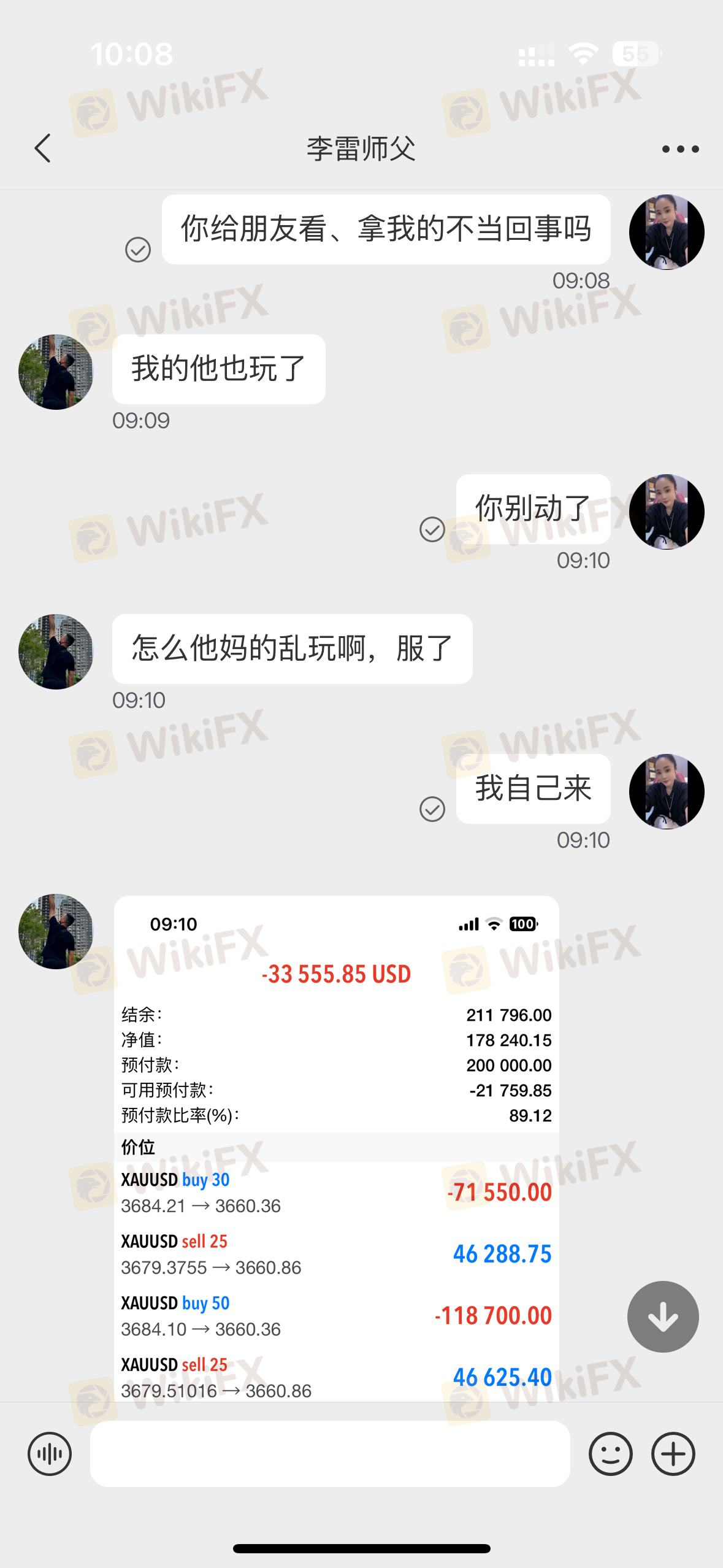This screenshot has width=723, height=1568.
Task: Open the plus attachment menu
Action: pyautogui.click(x=673, y=1453)
